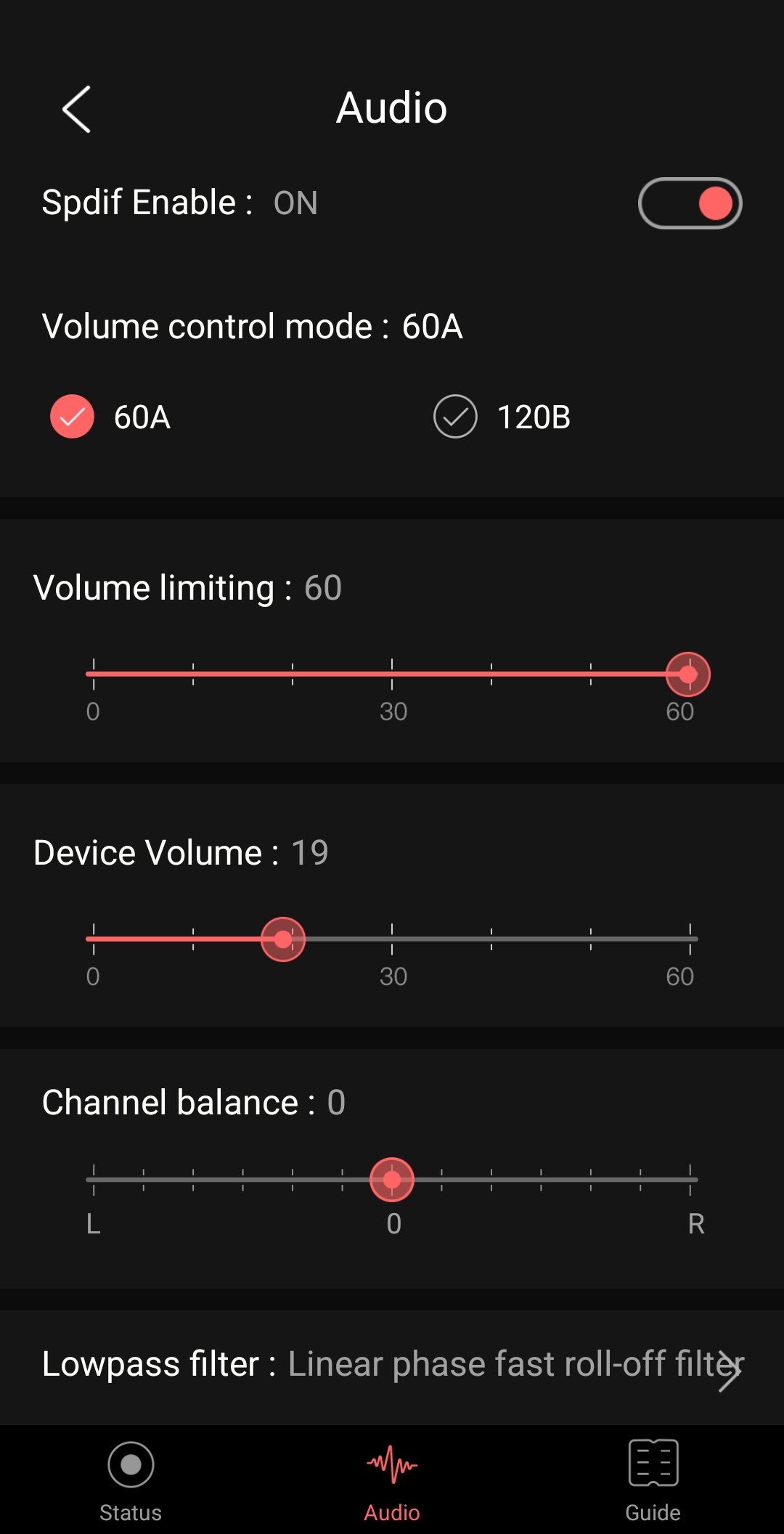
Task: Tap the Device Volume slider handle
Action: click(283, 939)
